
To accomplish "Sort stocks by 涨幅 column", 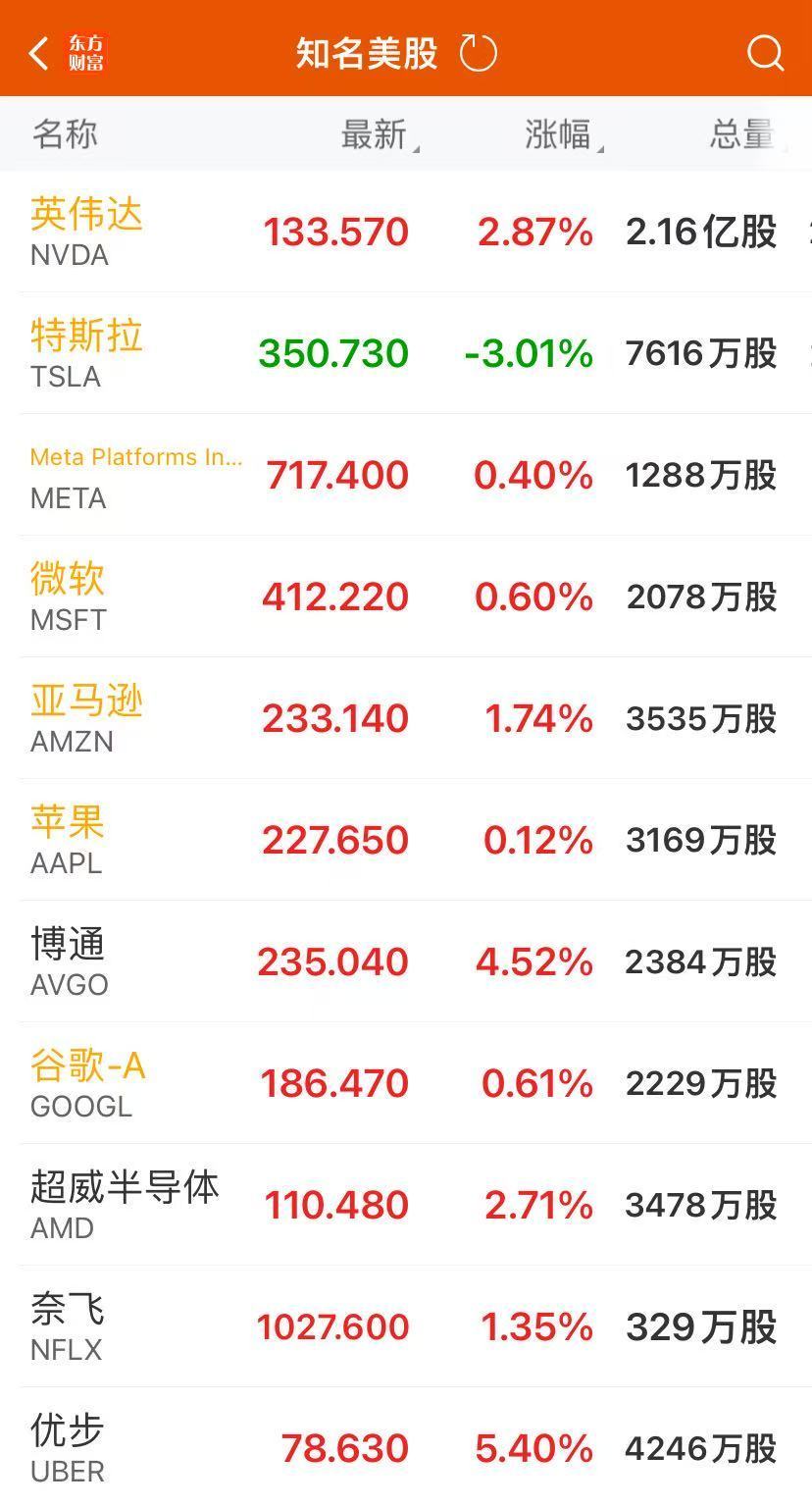I will 564,134.
